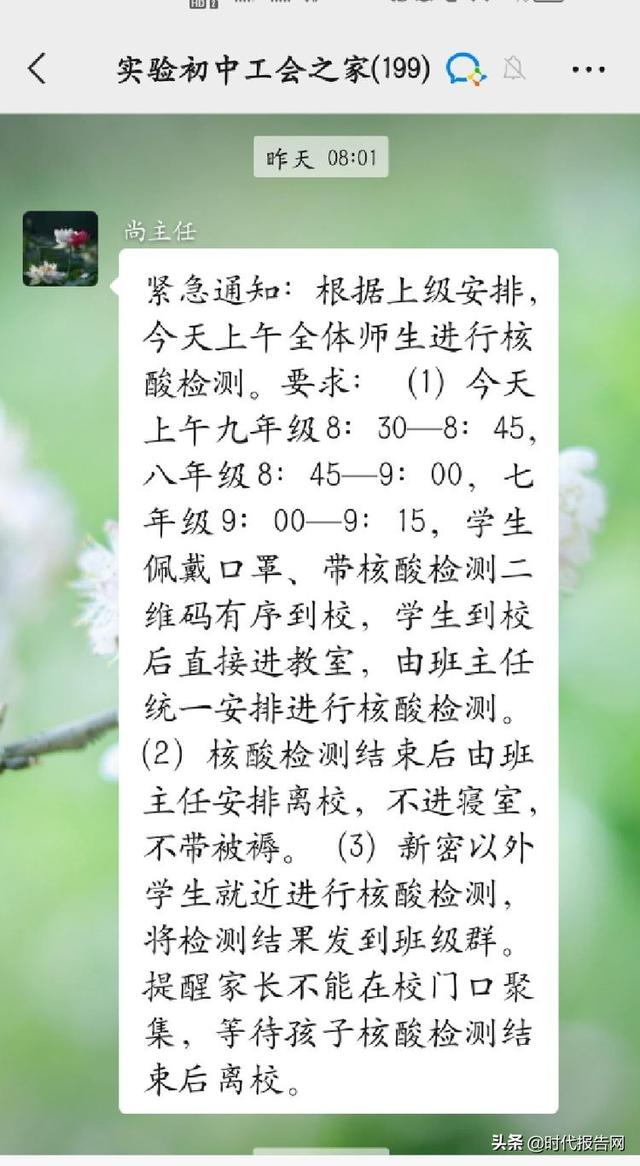Tap the chat bubble icon beside the title
The height and width of the screenshot is (1166, 640).
click(x=466, y=69)
